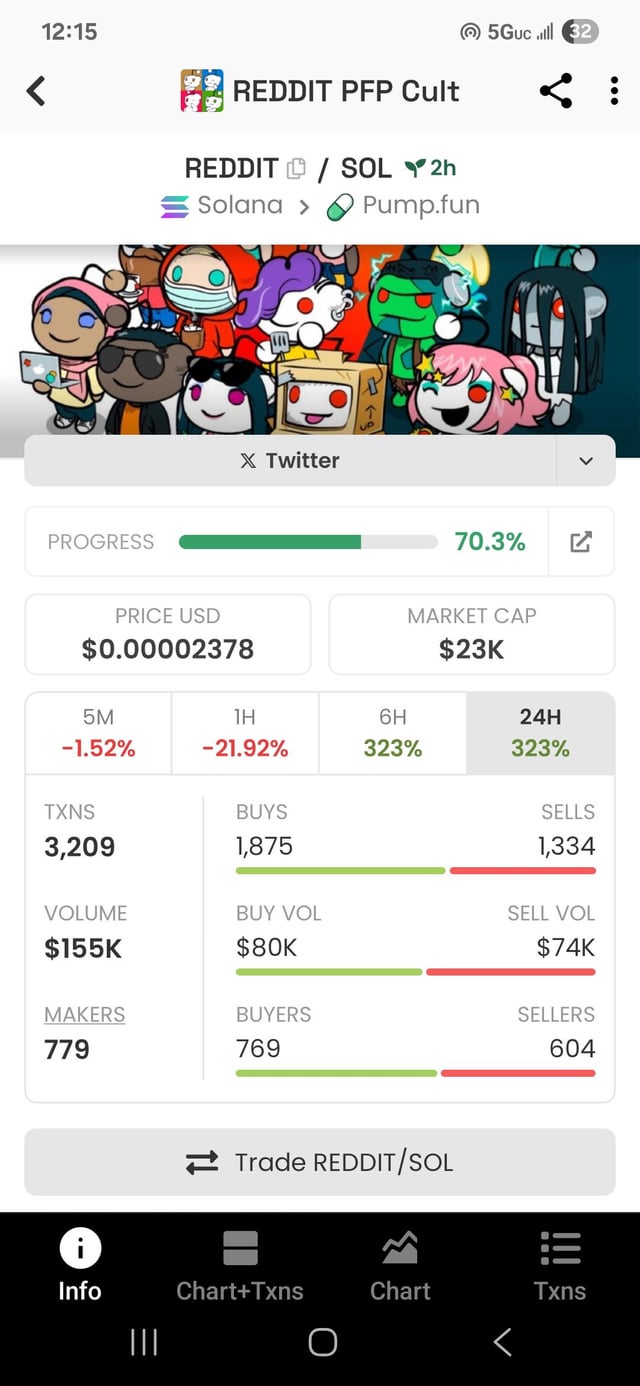Screen dimensions: 640x1386
Task: Switch to the Chart+Txns tab
Action: [240, 1266]
